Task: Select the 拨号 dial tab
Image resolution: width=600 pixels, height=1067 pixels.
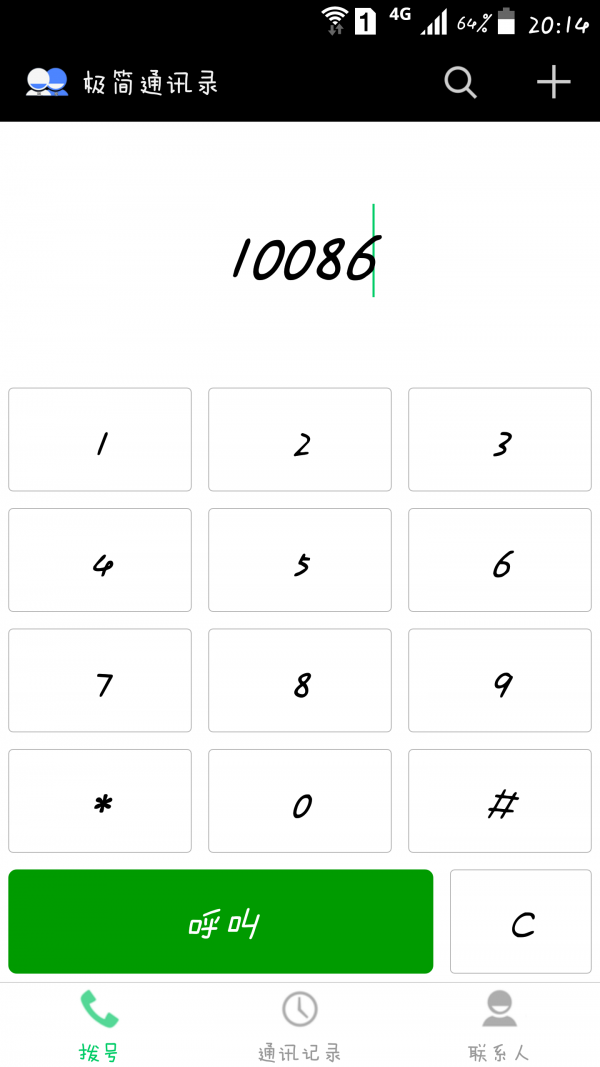Action: pos(99,1025)
